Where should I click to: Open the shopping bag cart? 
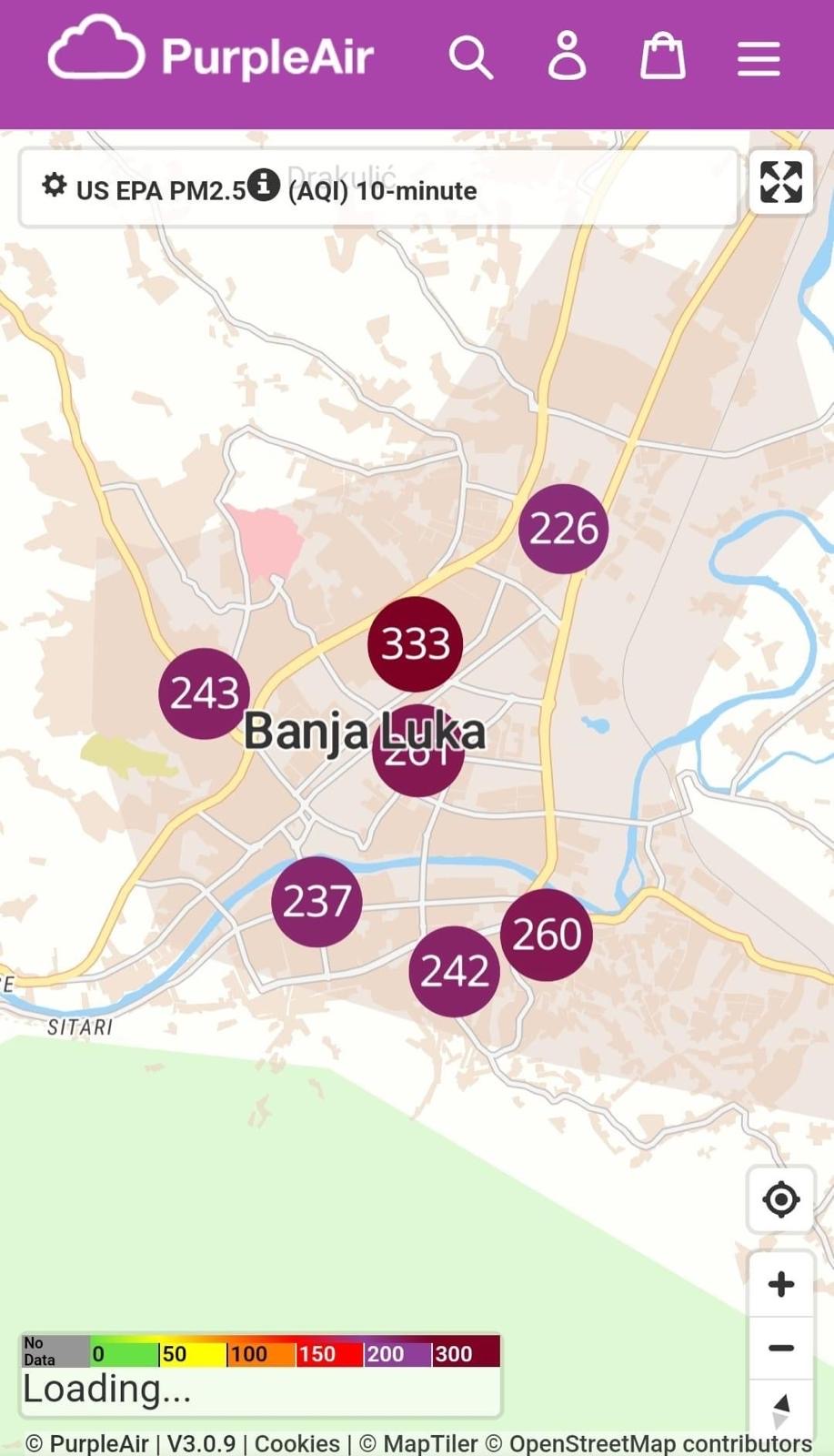(663, 56)
